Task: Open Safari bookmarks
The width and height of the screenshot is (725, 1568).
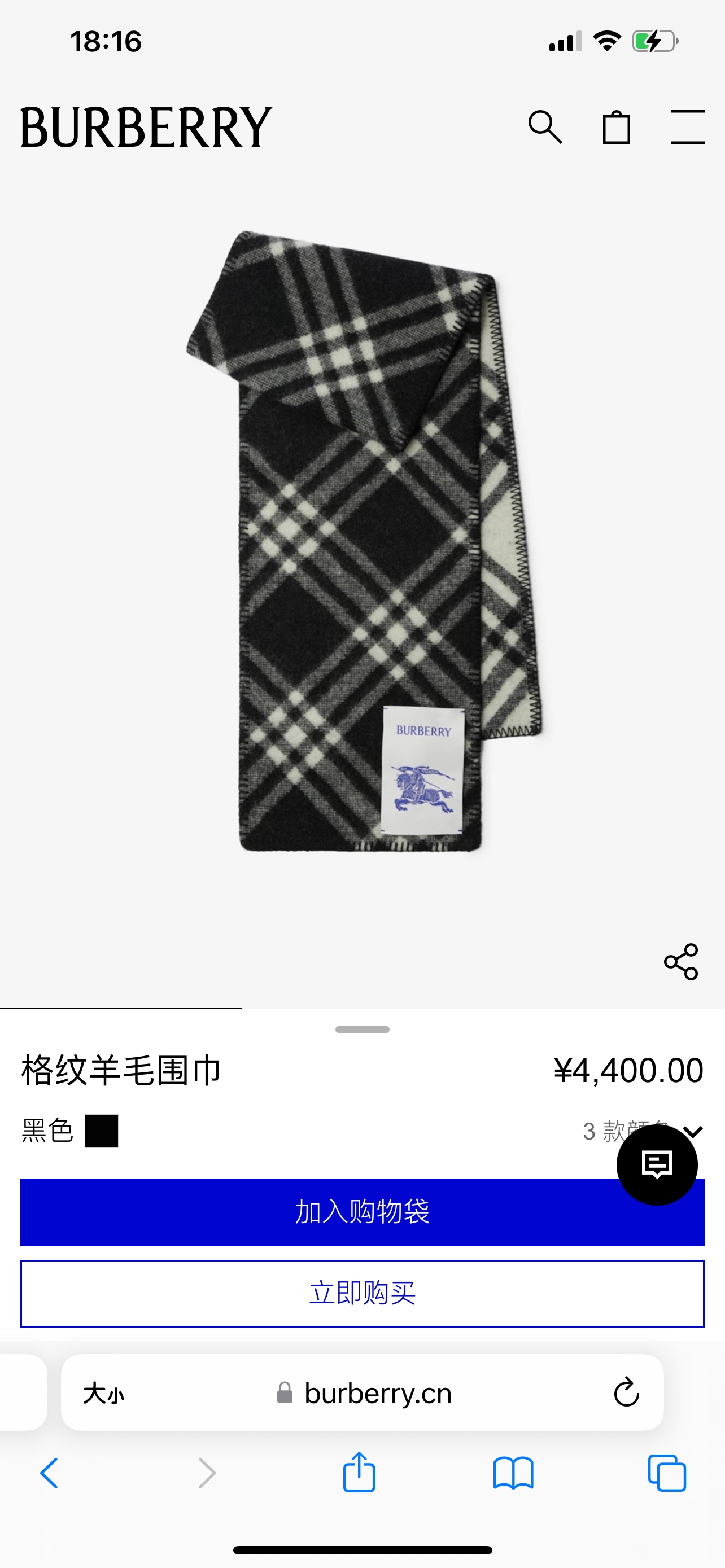Action: pyautogui.click(x=513, y=1473)
